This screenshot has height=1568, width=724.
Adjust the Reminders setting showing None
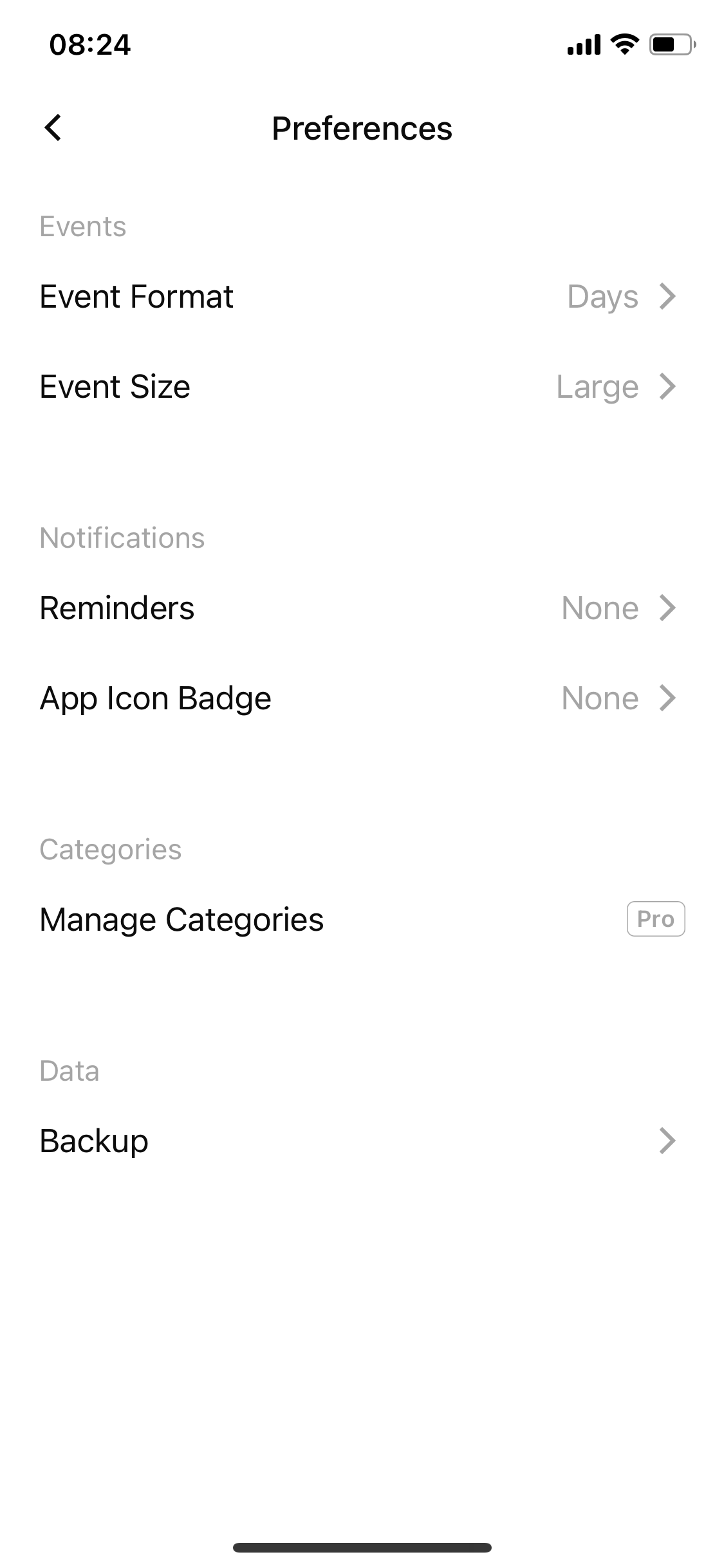point(599,607)
